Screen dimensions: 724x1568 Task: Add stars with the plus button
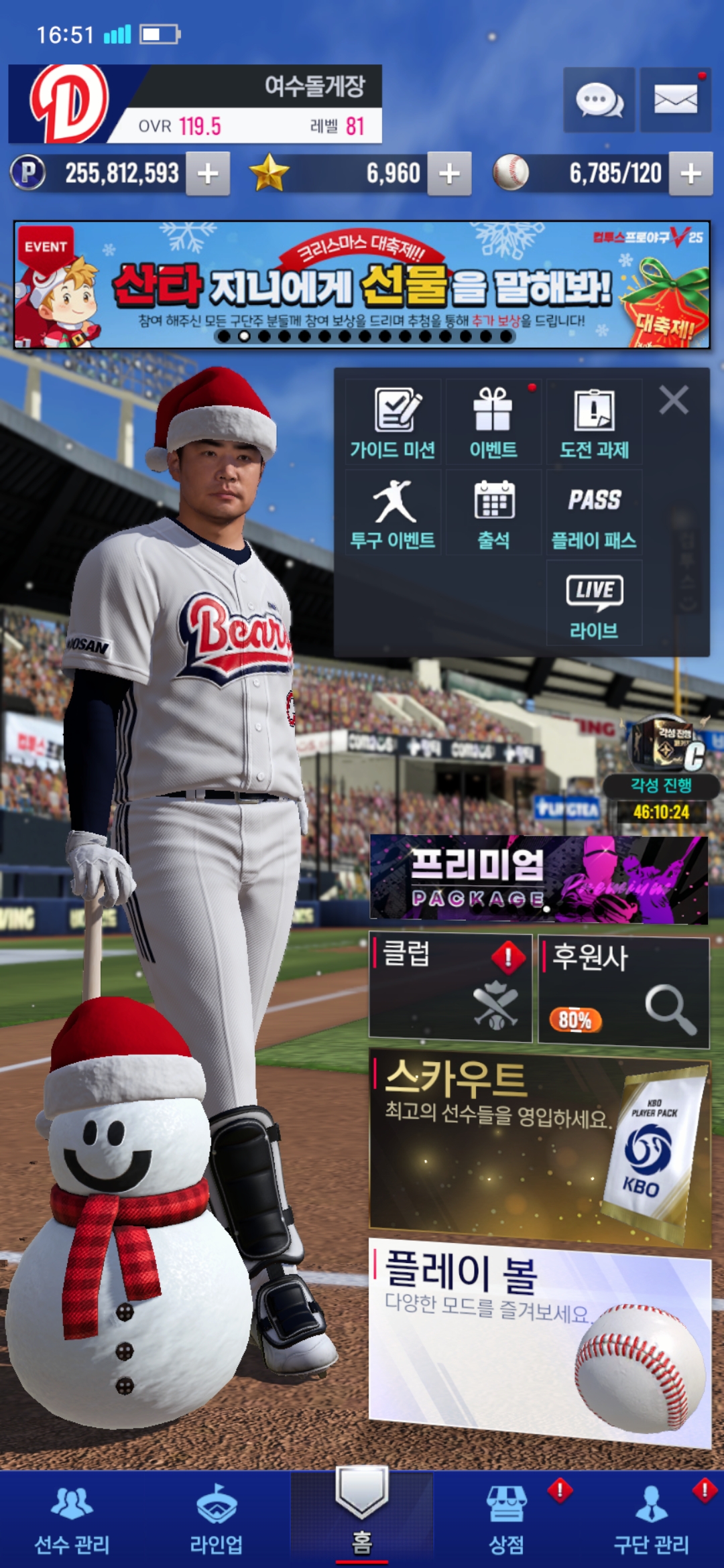click(x=449, y=174)
